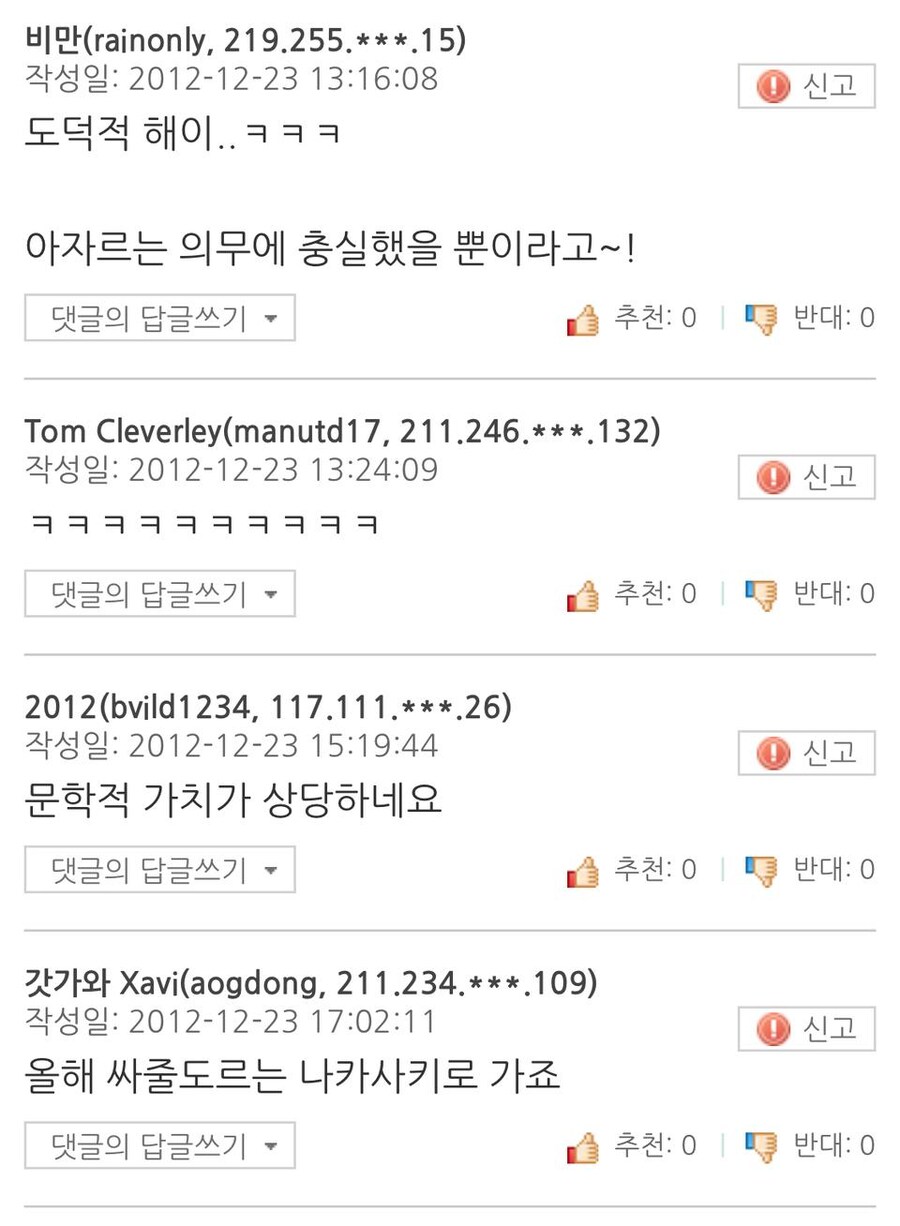Report the comment by 갓가와 Xavi
Viewport: 900px width, 1226px height.
[x=806, y=1030]
